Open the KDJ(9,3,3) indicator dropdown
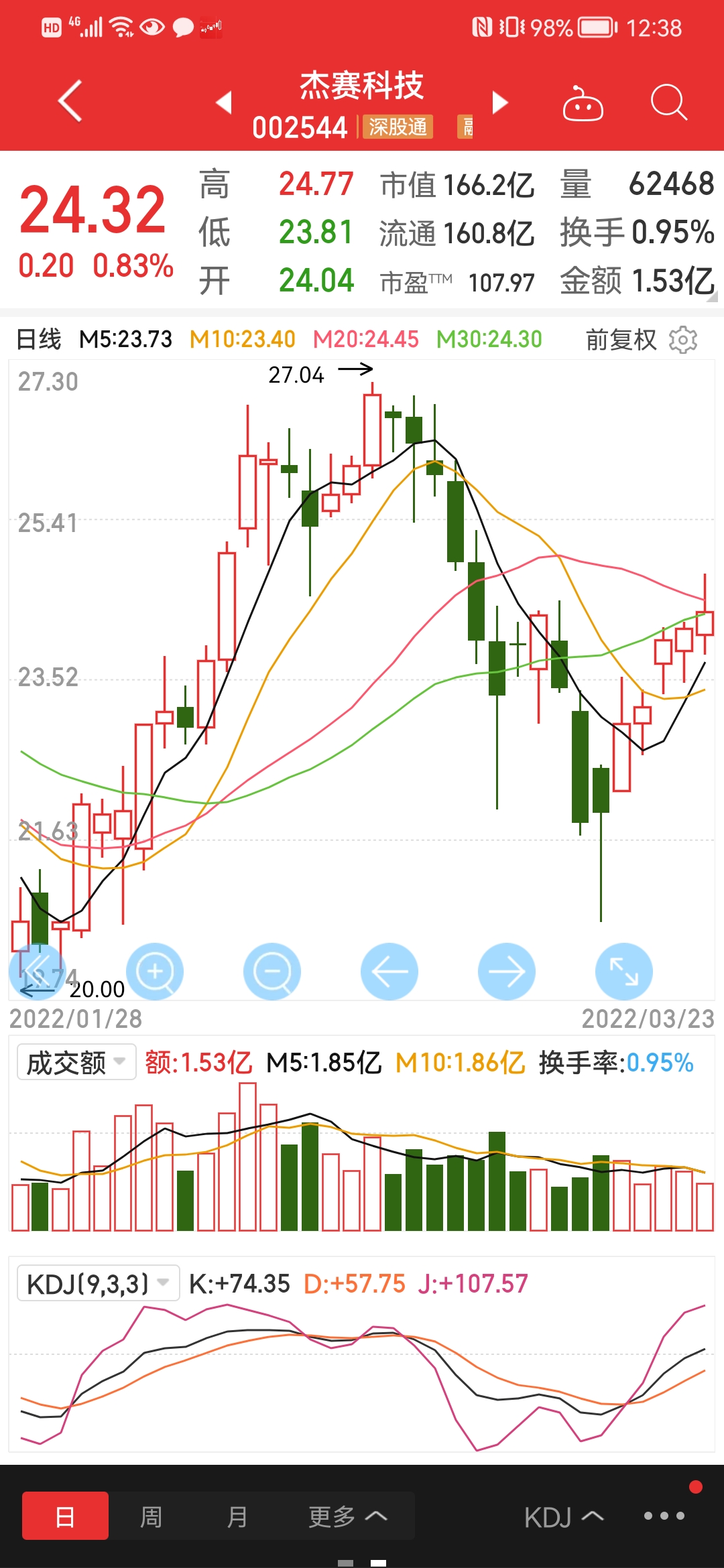The image size is (724, 1568). [x=98, y=1283]
